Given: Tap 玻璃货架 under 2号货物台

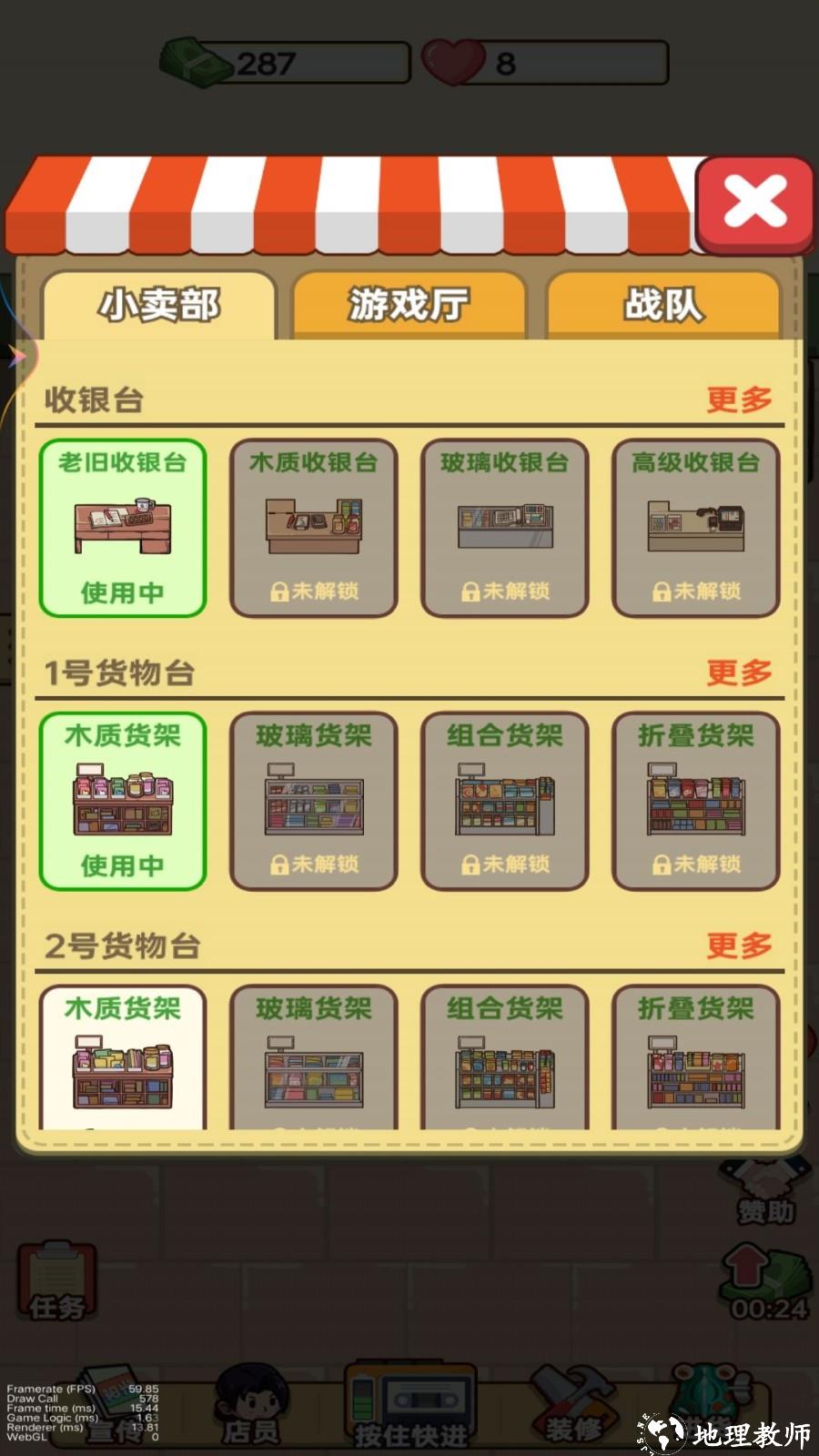Looking at the screenshot, I should (x=314, y=1060).
